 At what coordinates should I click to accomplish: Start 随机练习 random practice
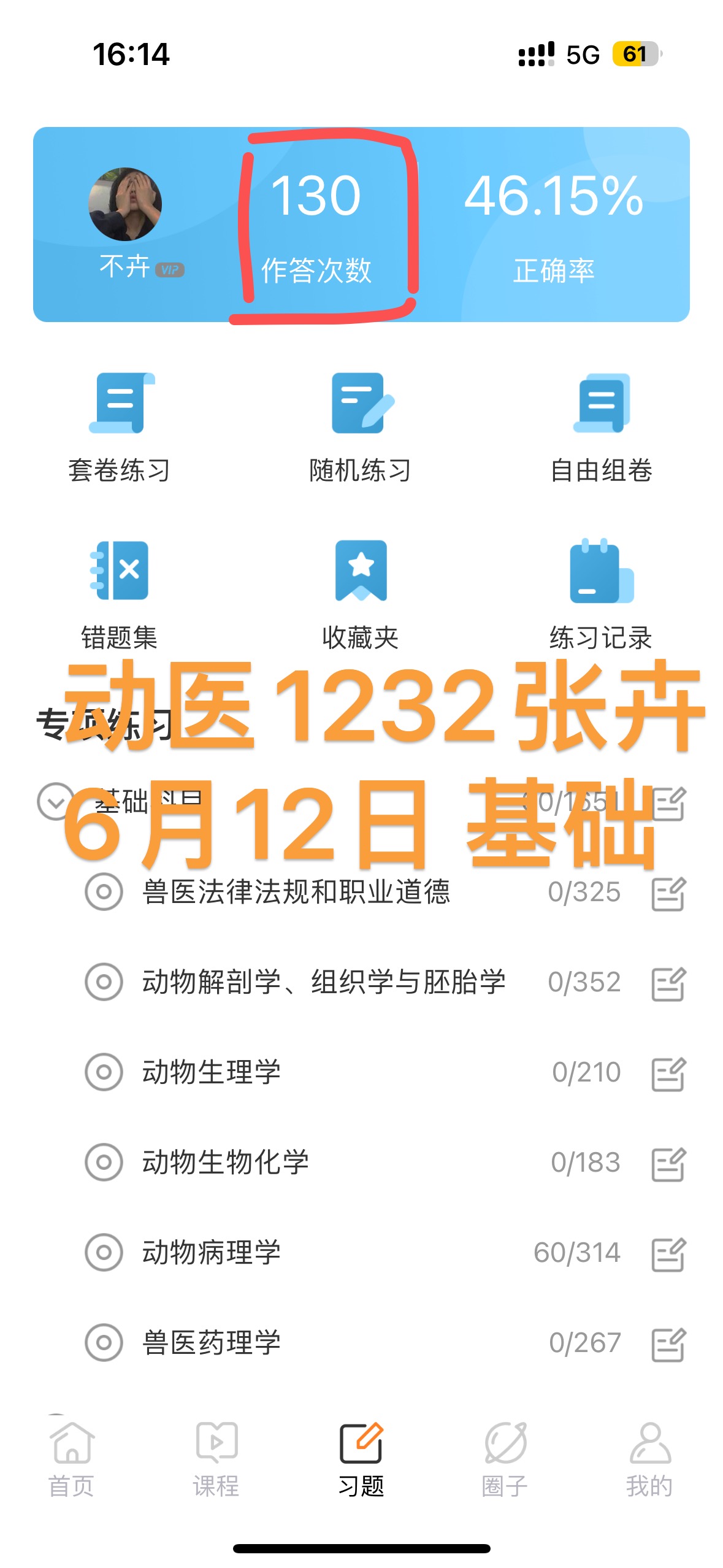point(361,428)
